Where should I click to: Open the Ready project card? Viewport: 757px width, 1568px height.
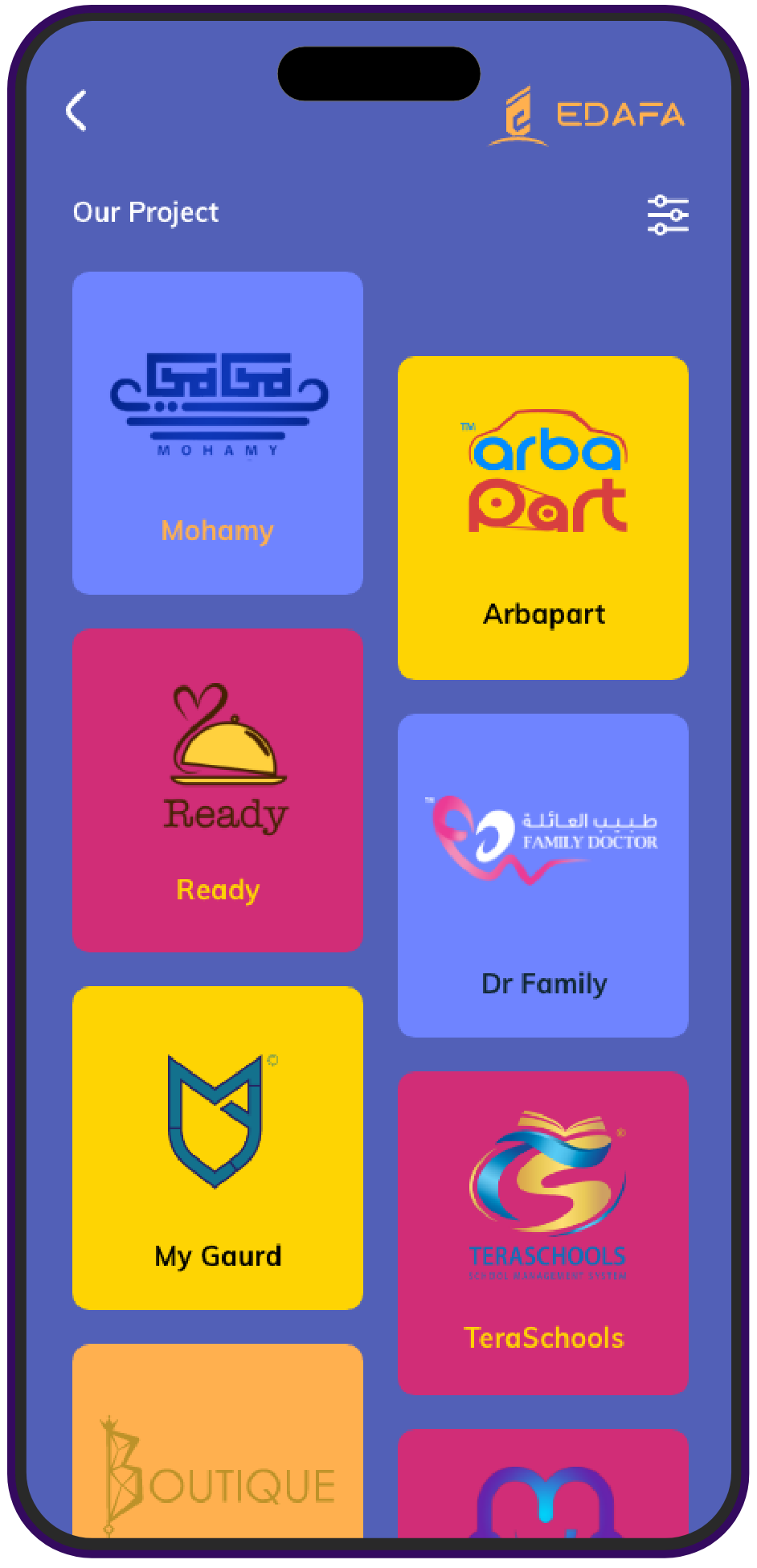coord(217,789)
